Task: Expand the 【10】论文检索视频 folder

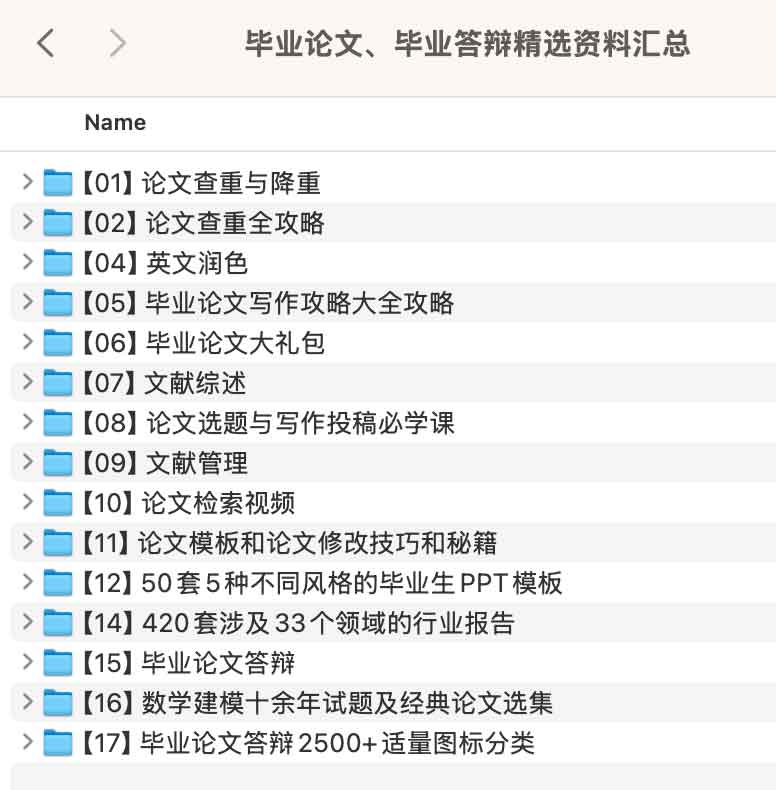Action: pos(27,503)
